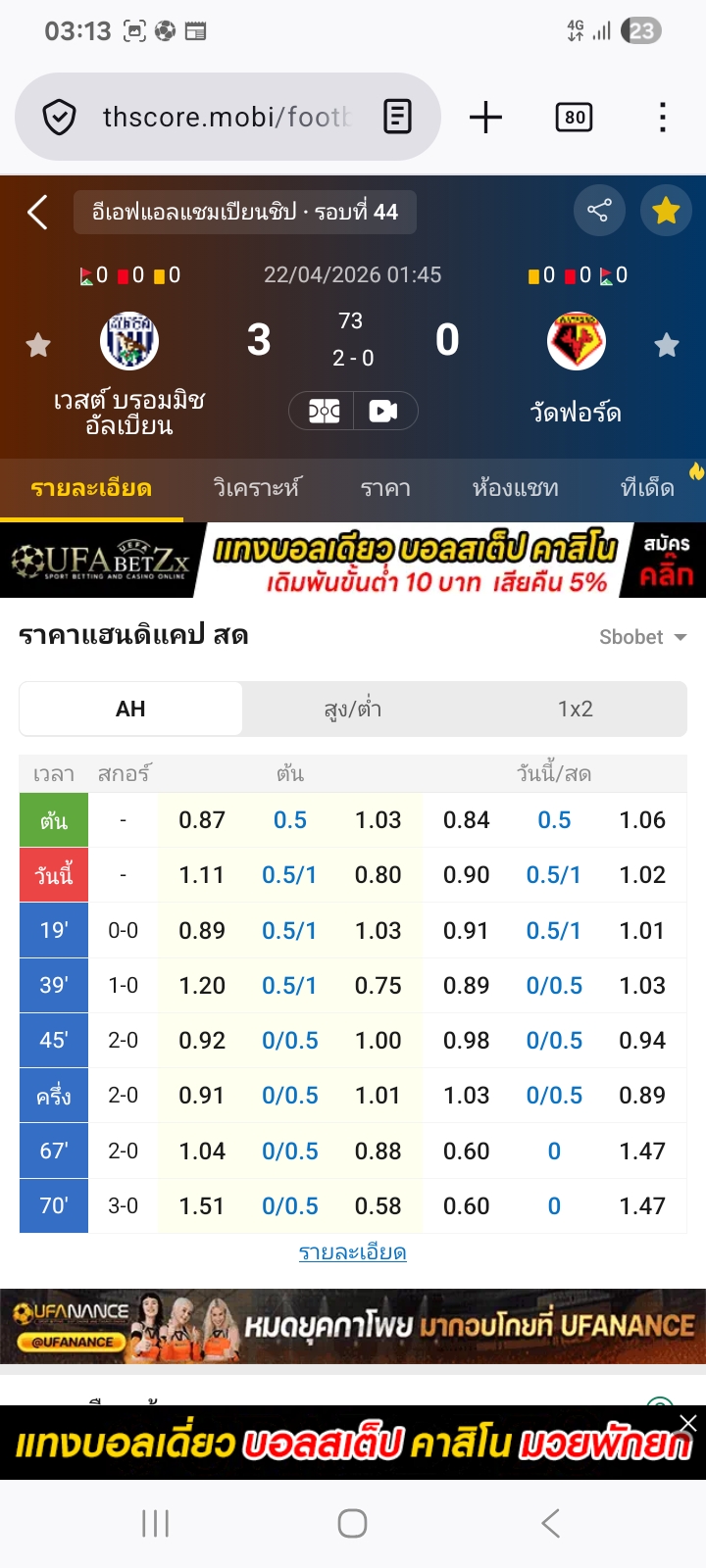Open the live video icon
The width and height of the screenshot is (706, 1568).
click(383, 411)
